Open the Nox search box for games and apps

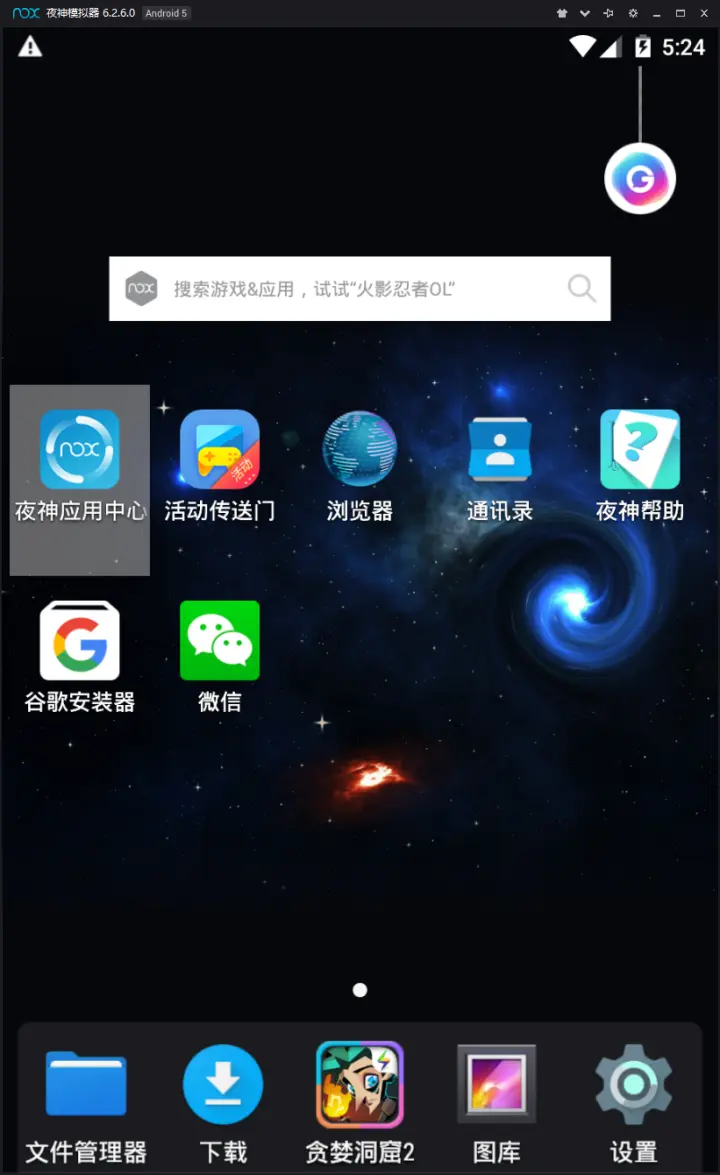click(340, 289)
